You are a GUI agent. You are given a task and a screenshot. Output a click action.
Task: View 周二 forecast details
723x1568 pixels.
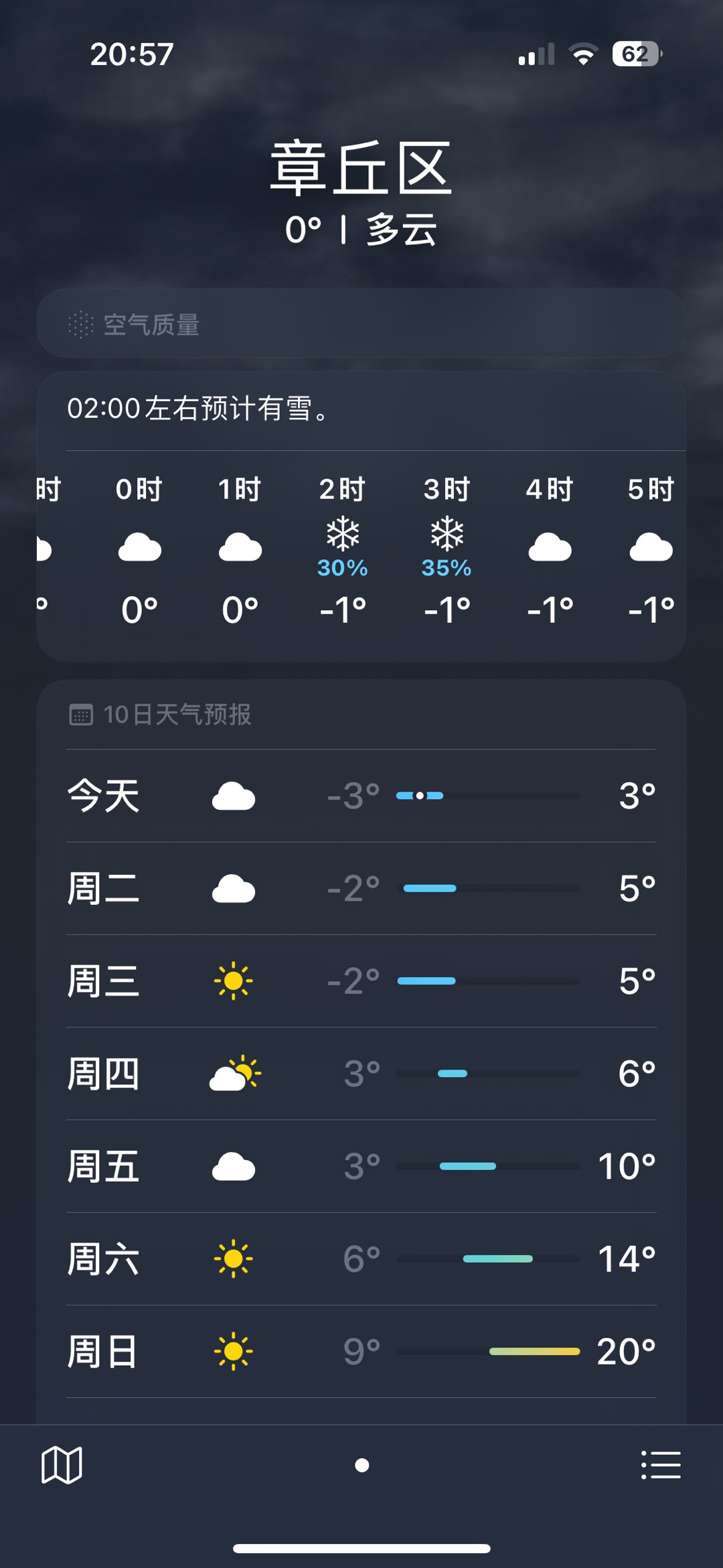[x=361, y=888]
